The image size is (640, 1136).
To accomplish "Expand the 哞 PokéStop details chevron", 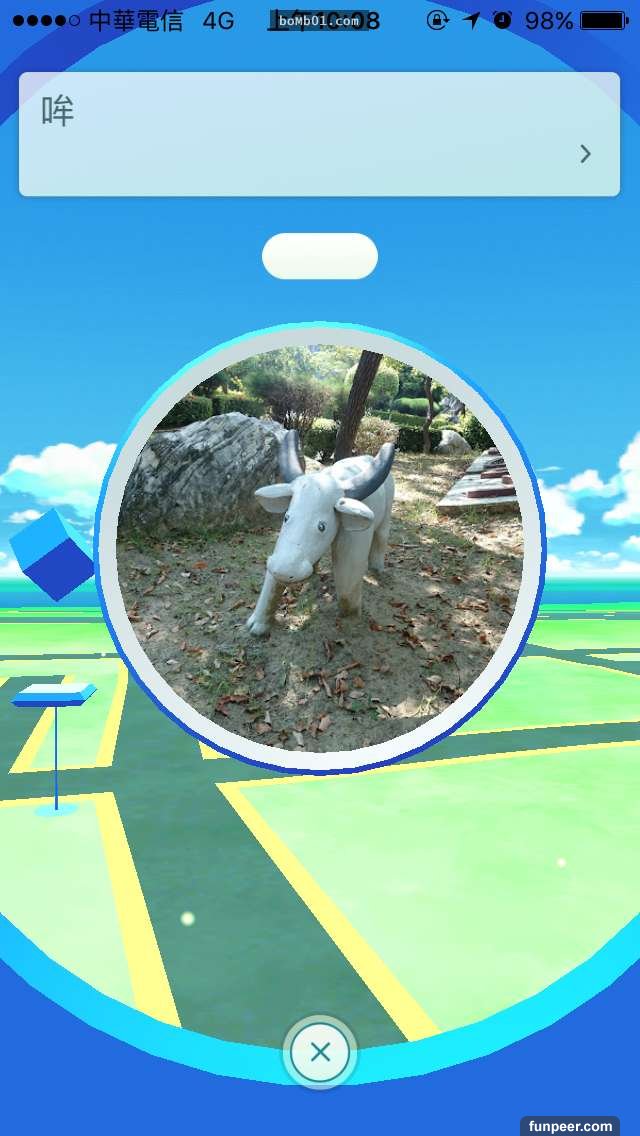I will [x=586, y=153].
